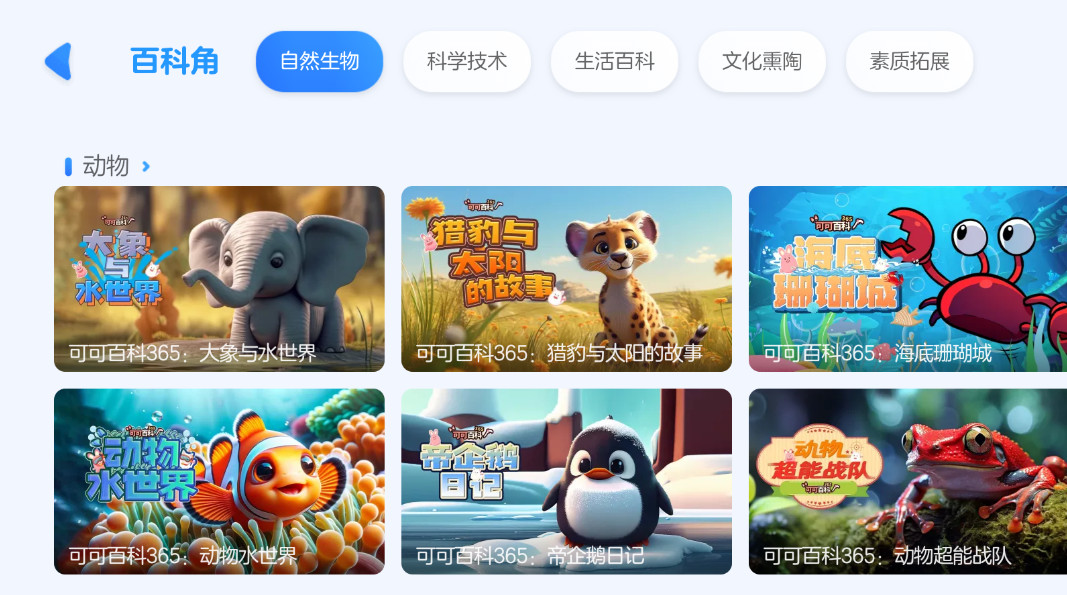
Task: Switch to the 生活百科 tab
Action: pyautogui.click(x=614, y=61)
